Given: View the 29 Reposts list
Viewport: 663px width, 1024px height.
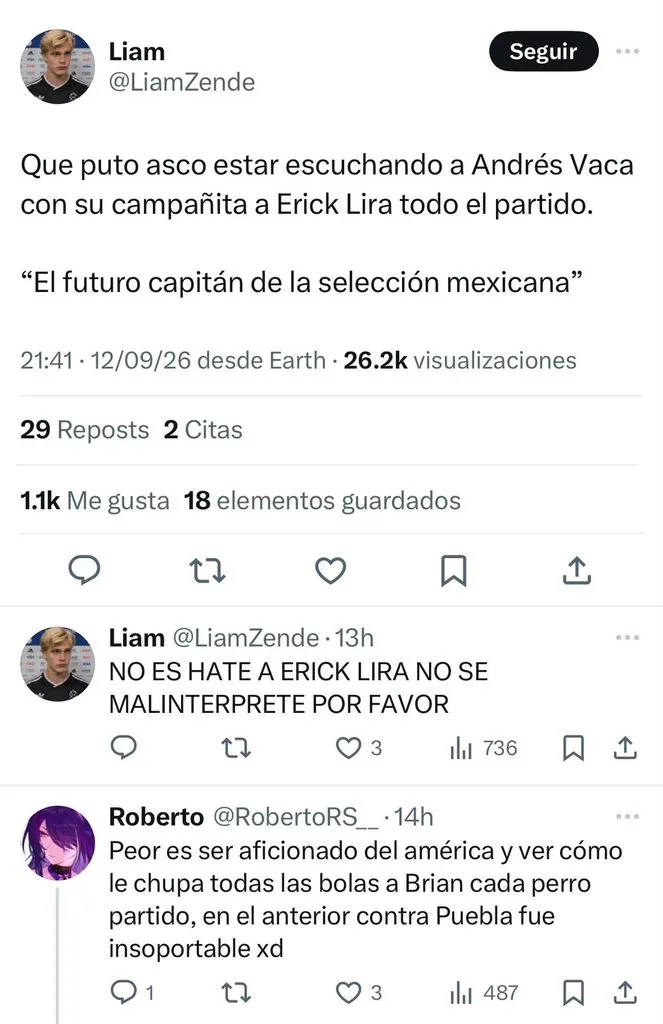Looking at the screenshot, I should [x=84, y=430].
